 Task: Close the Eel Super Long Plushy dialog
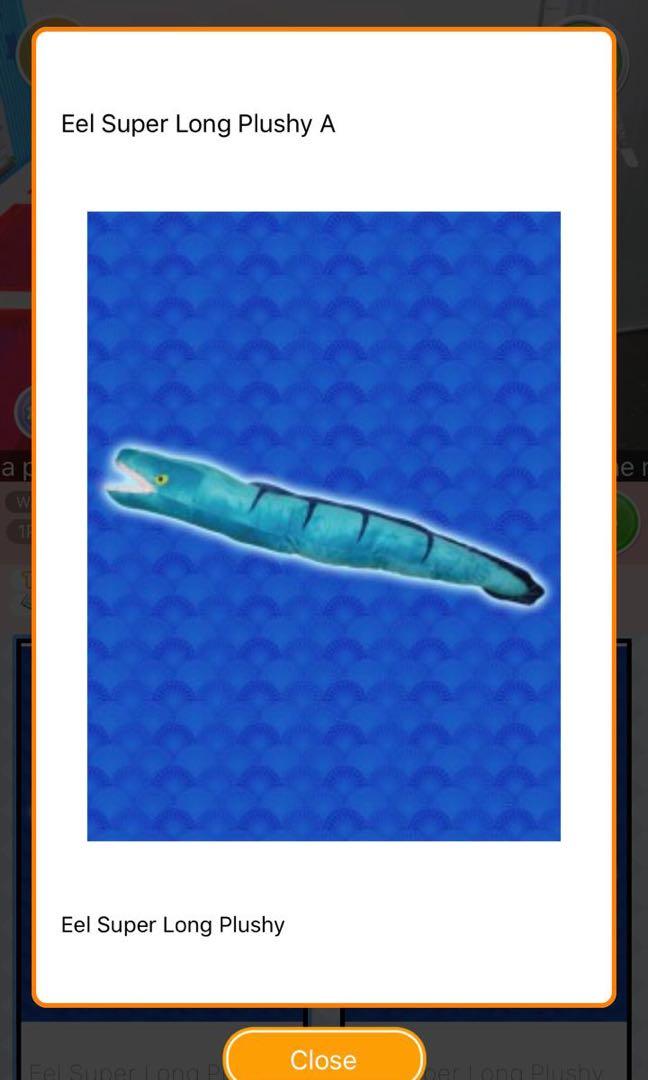point(324,1058)
